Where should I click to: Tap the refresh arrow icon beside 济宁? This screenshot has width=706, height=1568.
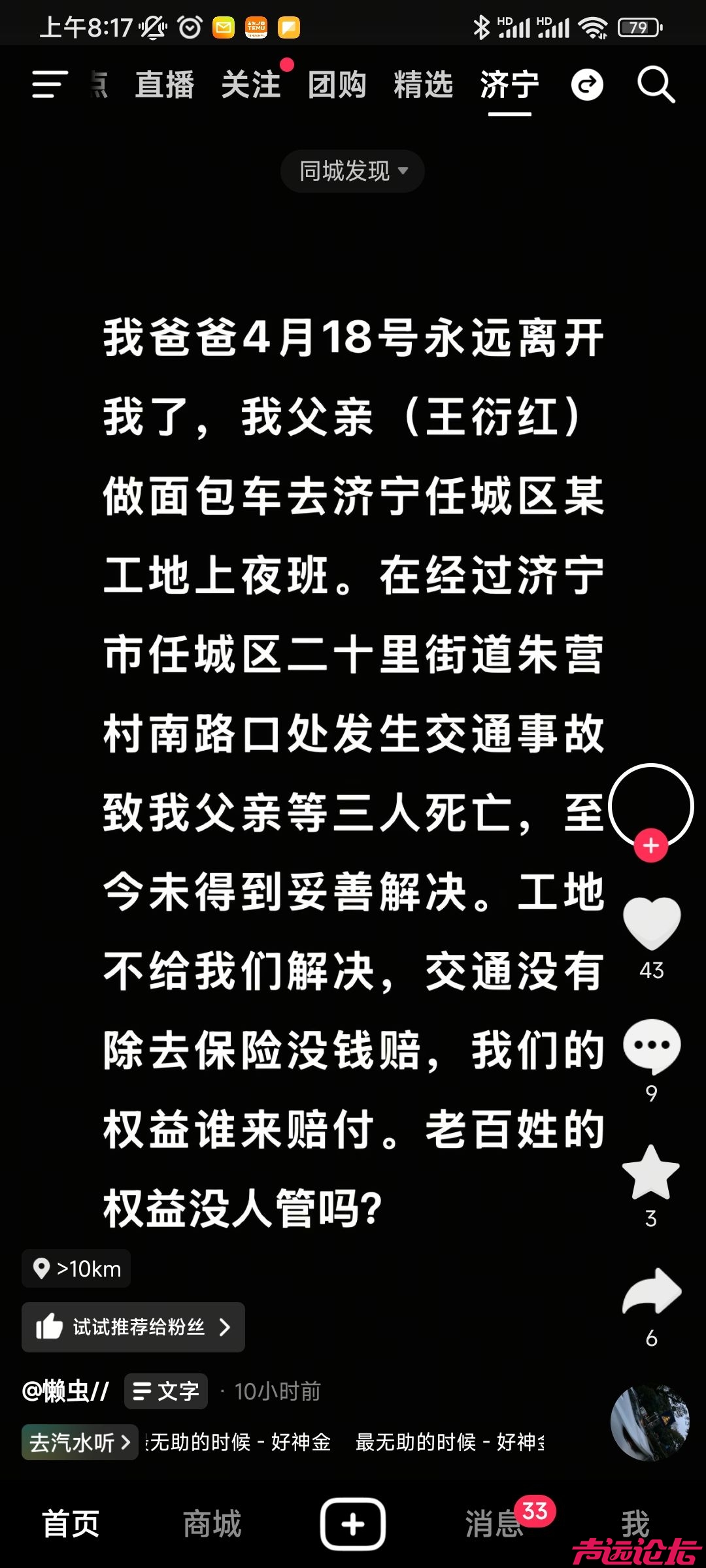pyautogui.click(x=587, y=85)
